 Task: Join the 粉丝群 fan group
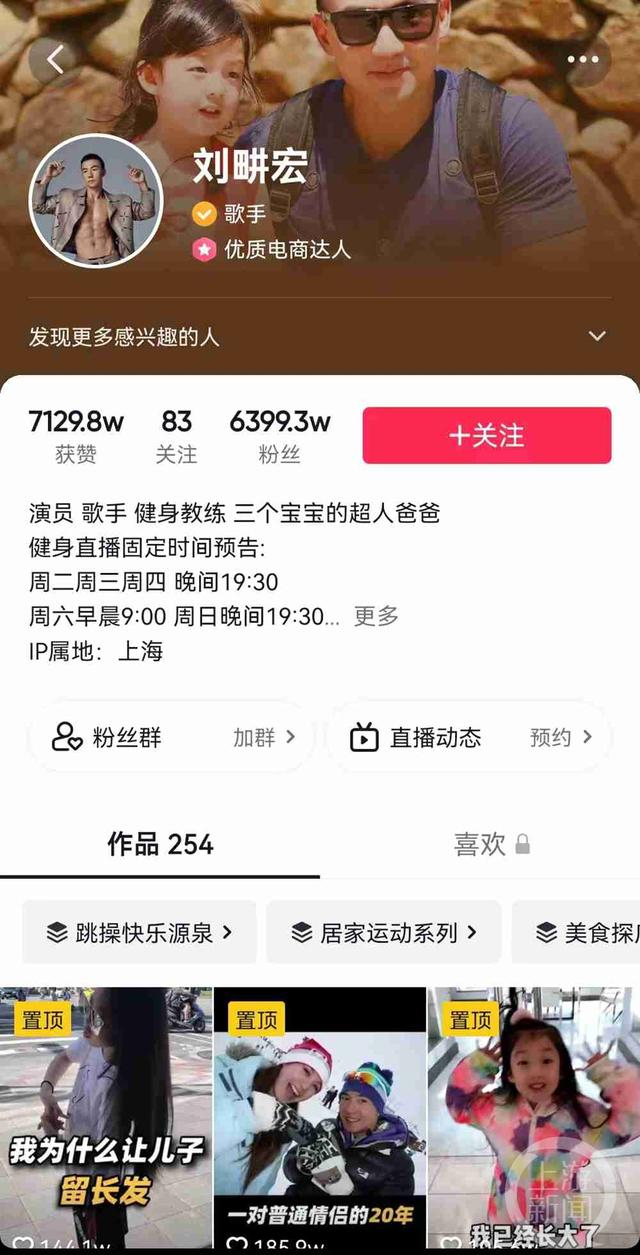pyautogui.click(x=170, y=738)
